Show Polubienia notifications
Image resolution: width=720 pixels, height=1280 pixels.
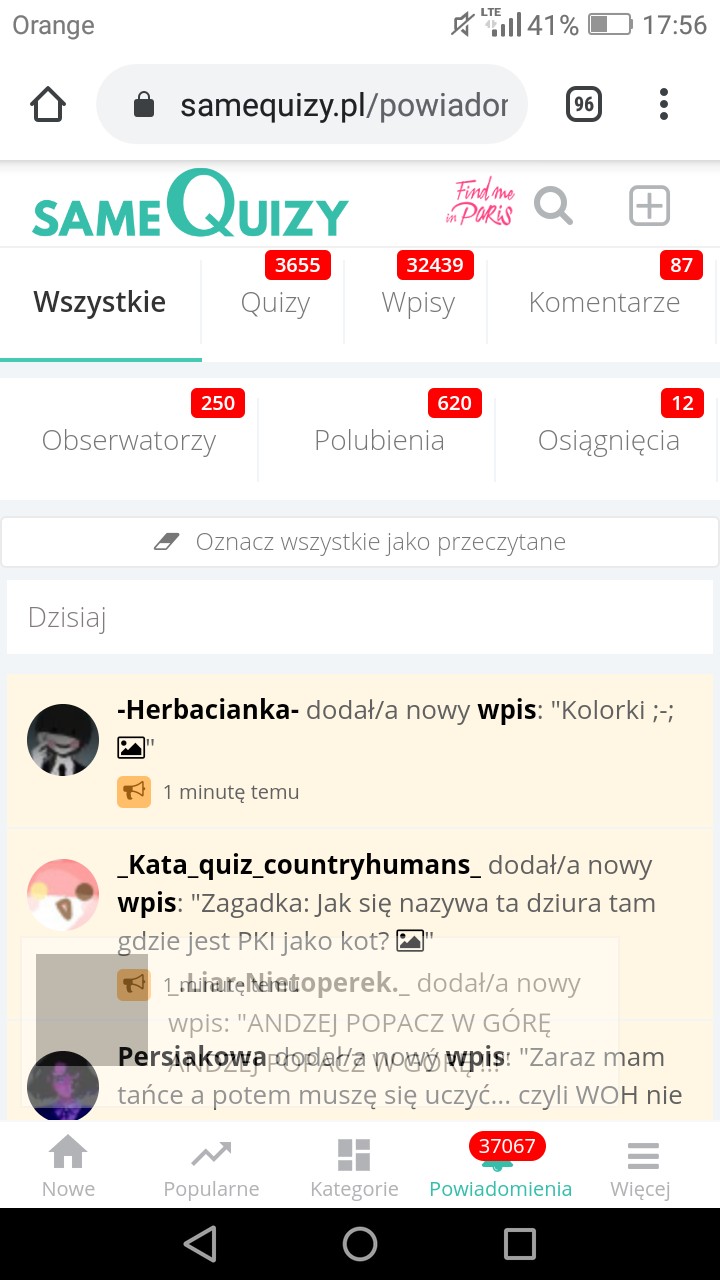point(379,440)
